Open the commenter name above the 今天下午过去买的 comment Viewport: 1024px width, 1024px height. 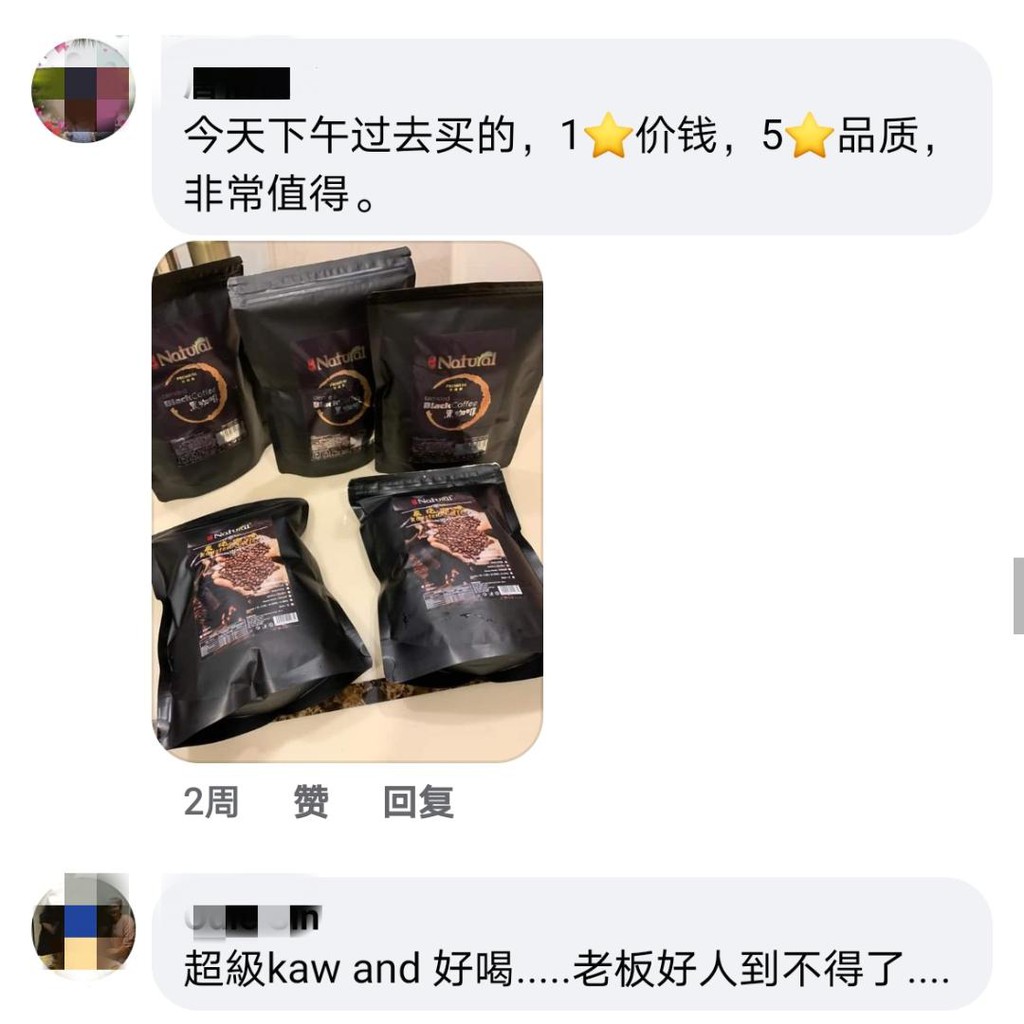pos(240,83)
